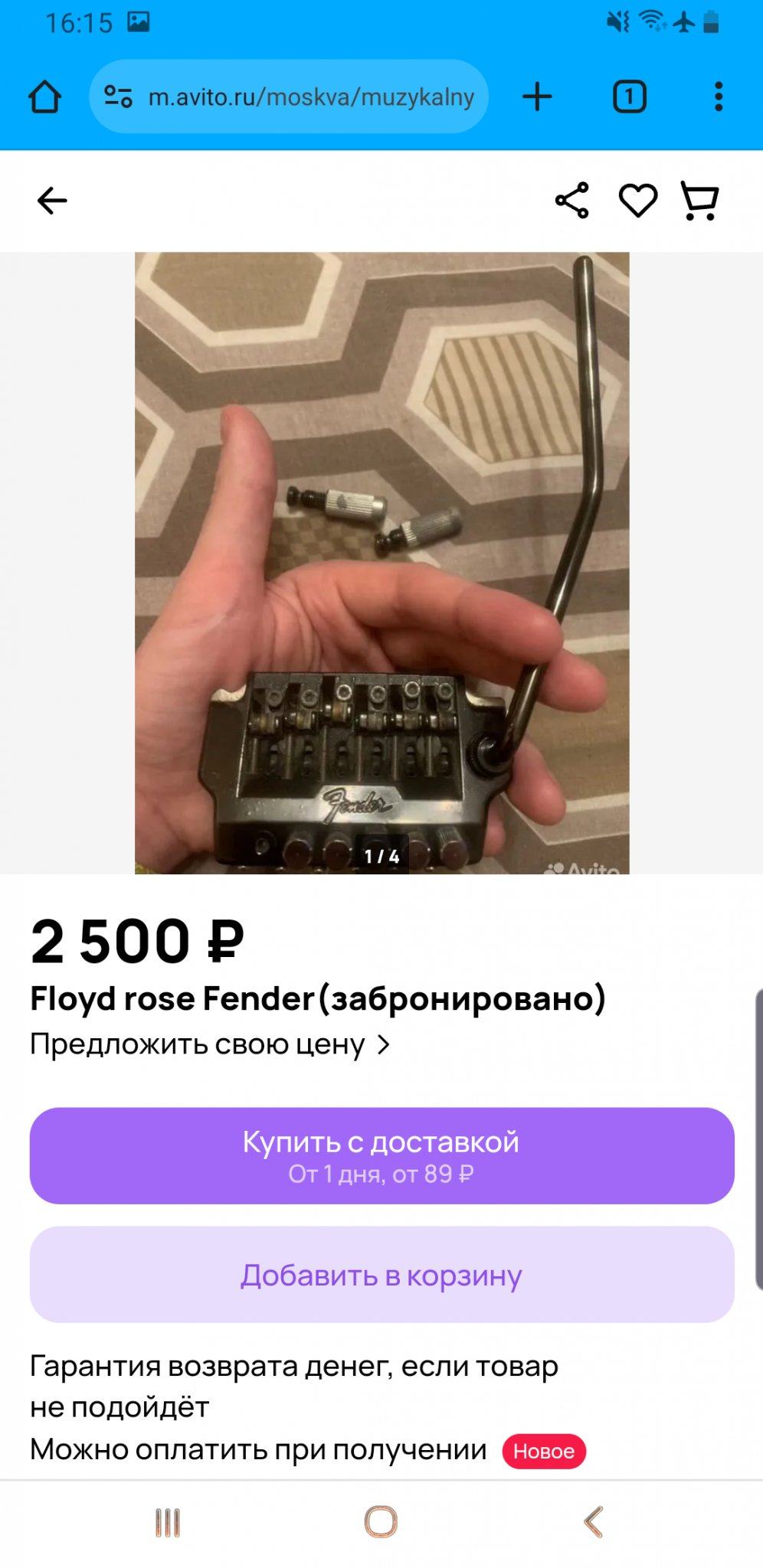Tap Купить с доставкой button

381,1155
